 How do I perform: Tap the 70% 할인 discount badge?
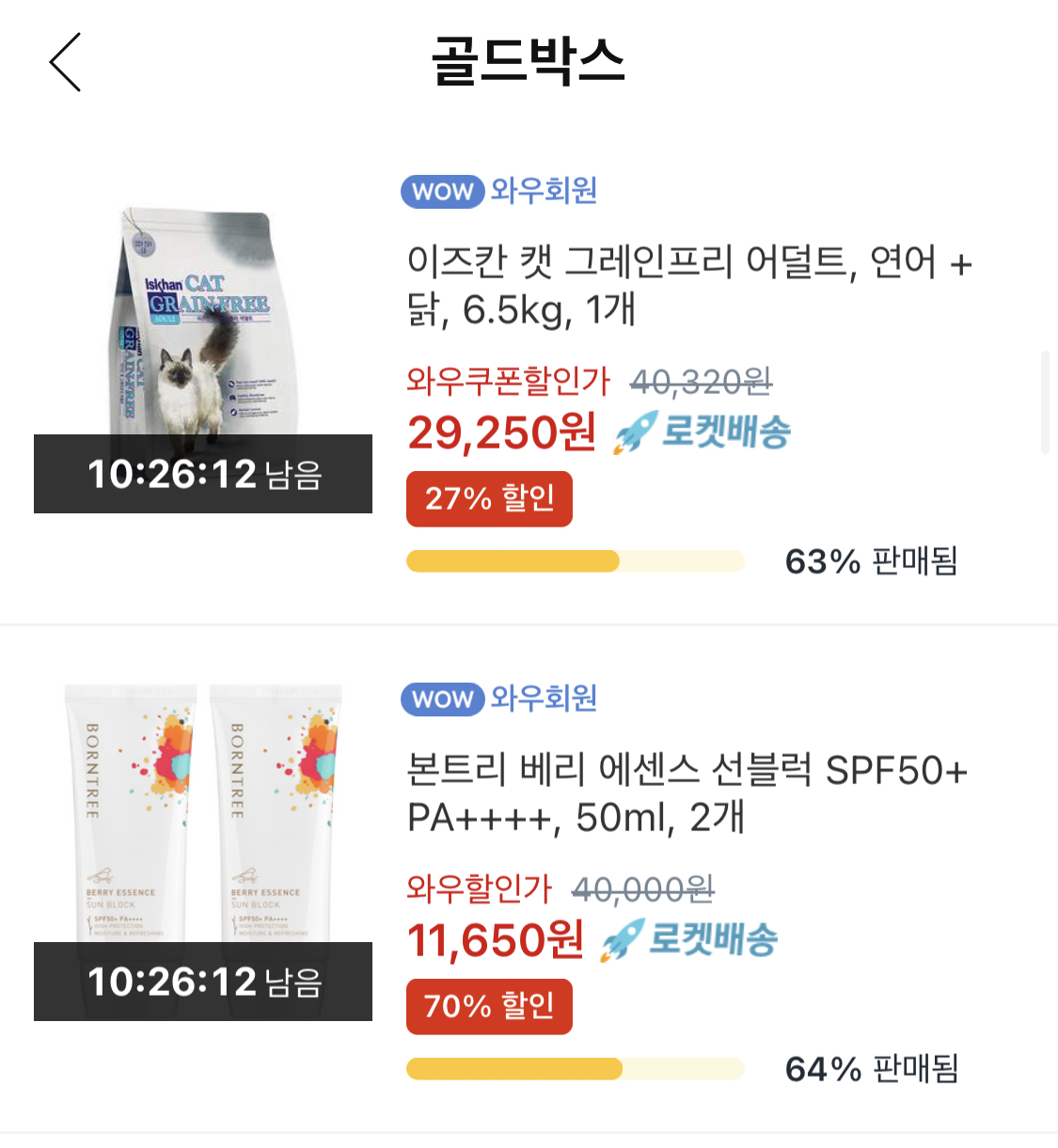coord(489,1006)
